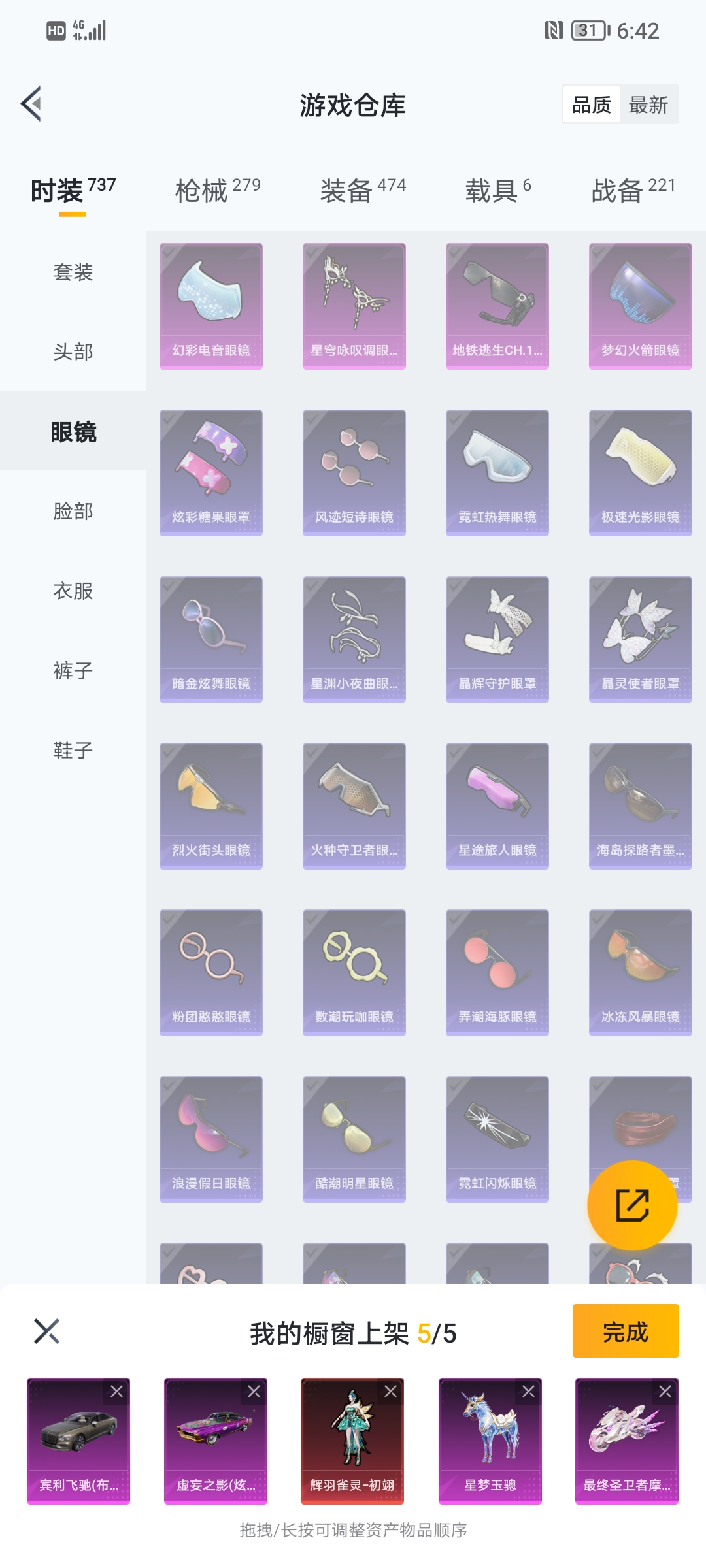
Task: Open the 装备 tab
Action: (362, 191)
